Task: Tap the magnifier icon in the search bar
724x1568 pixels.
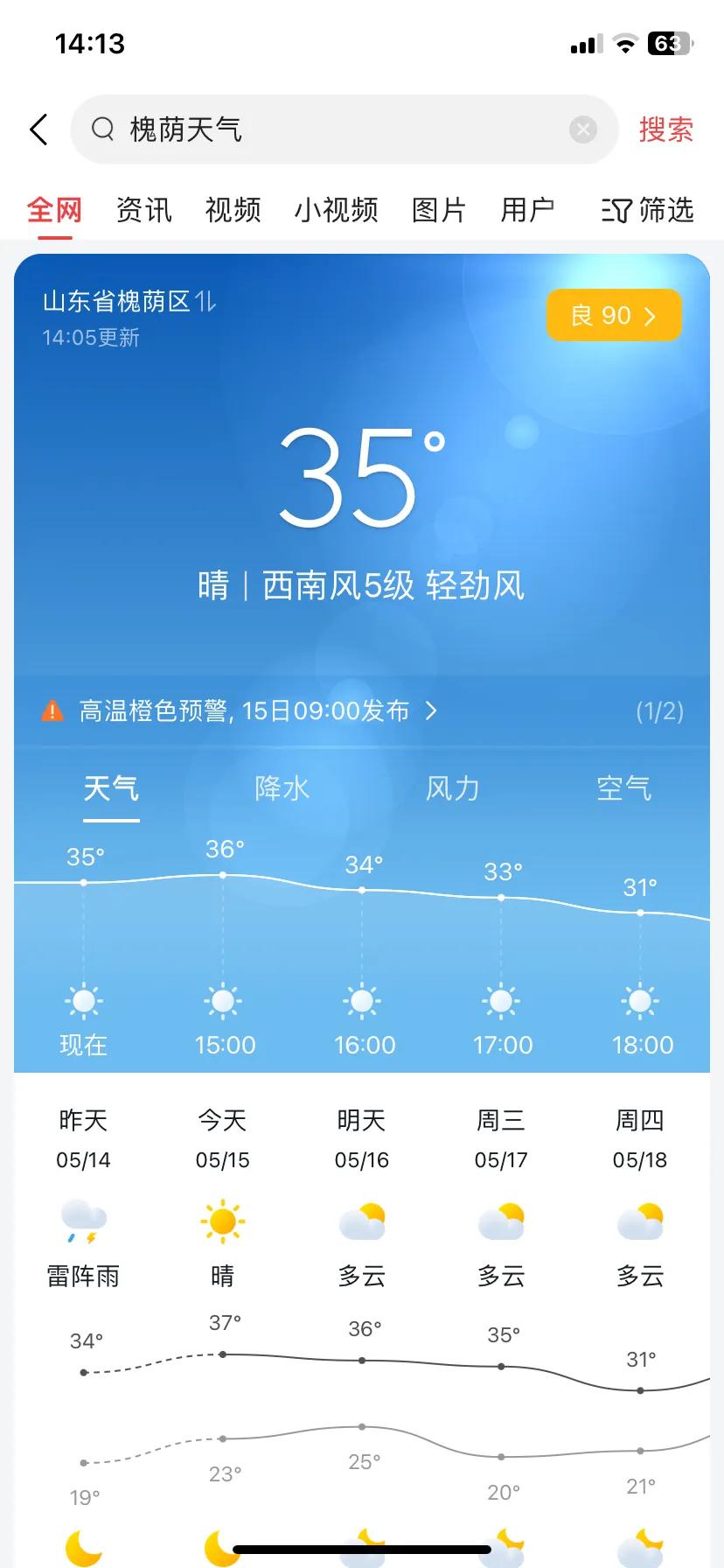Action: tap(102, 129)
